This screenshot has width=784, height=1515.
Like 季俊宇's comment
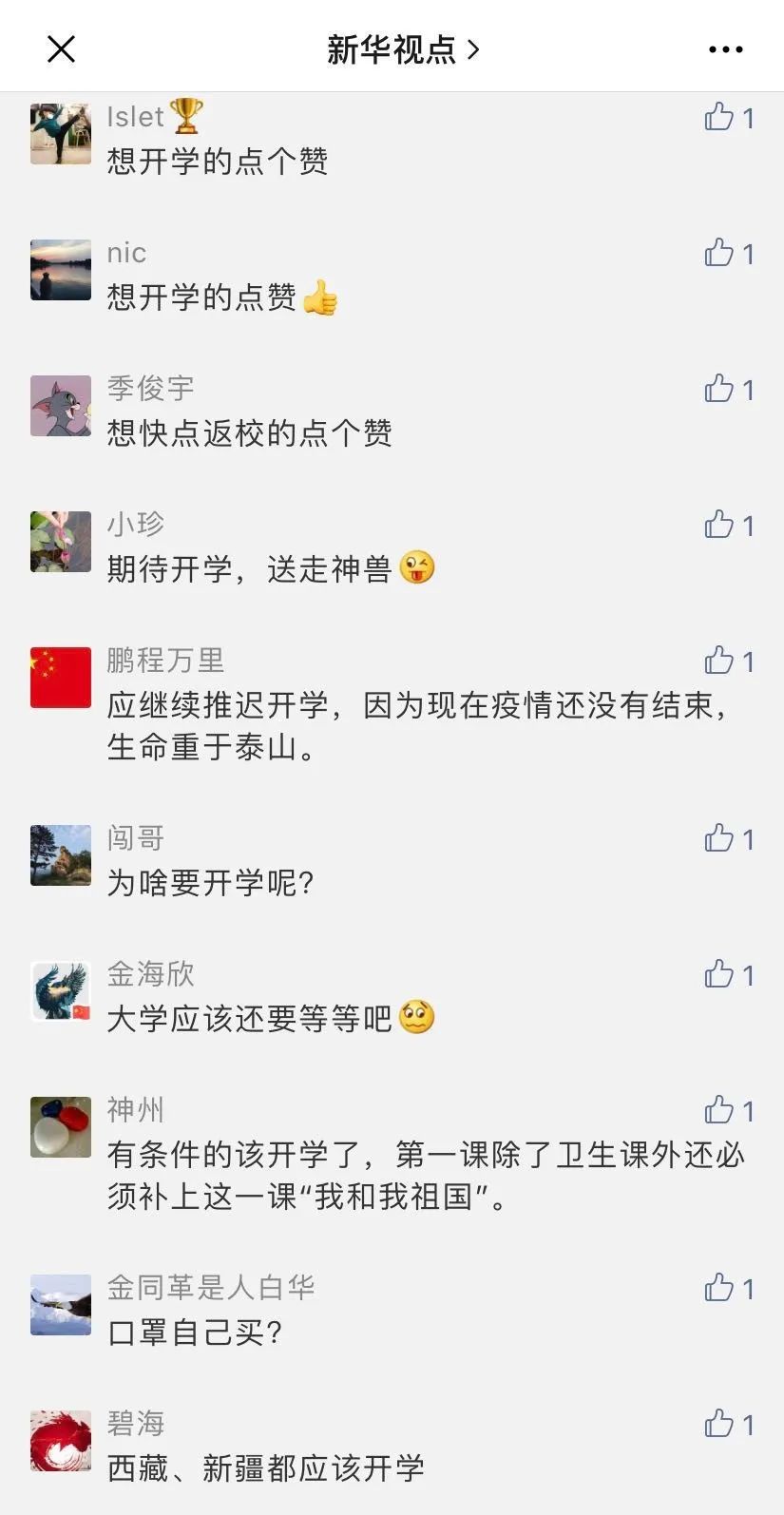(x=719, y=389)
